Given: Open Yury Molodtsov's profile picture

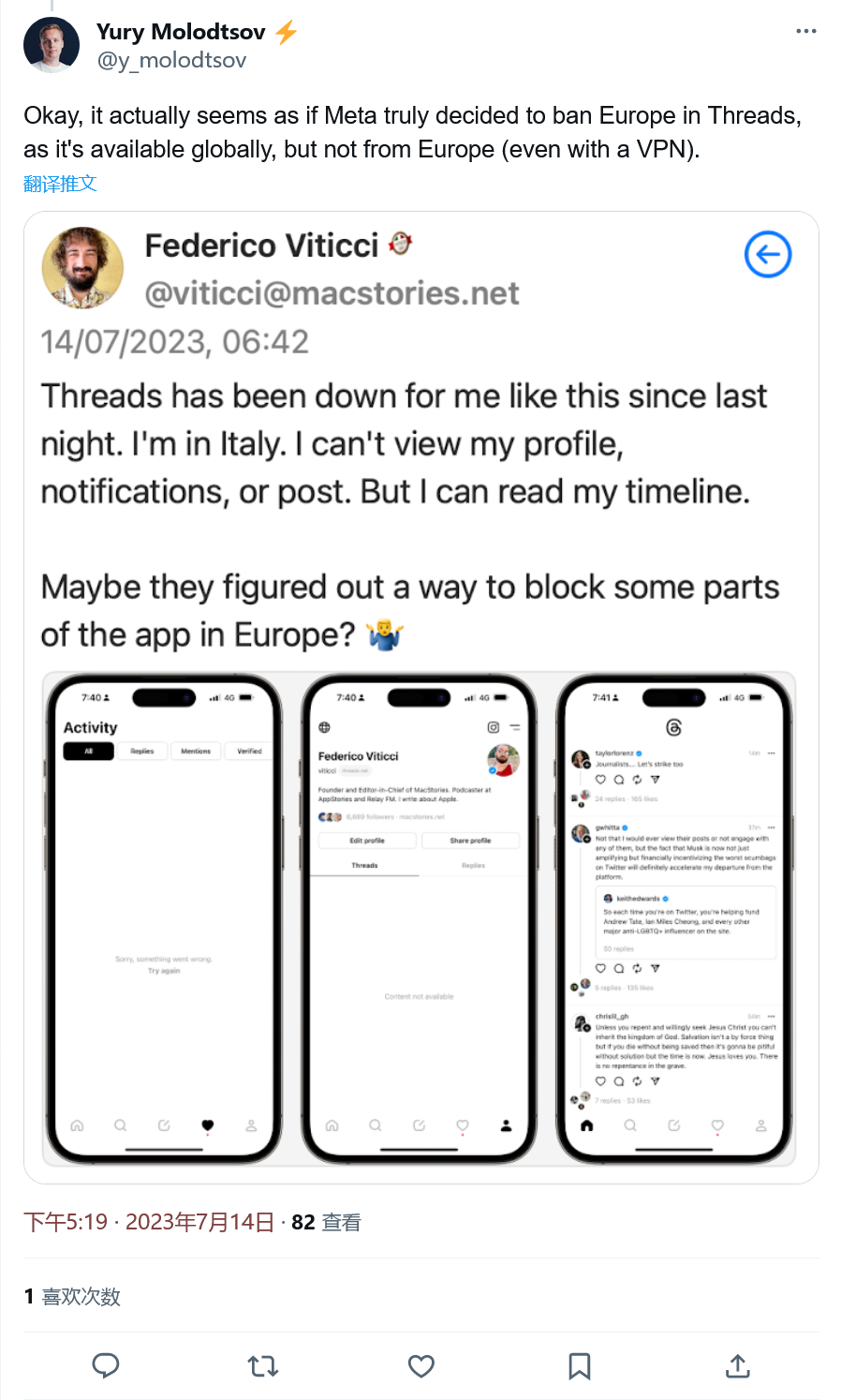Looking at the screenshot, I should click(x=52, y=45).
